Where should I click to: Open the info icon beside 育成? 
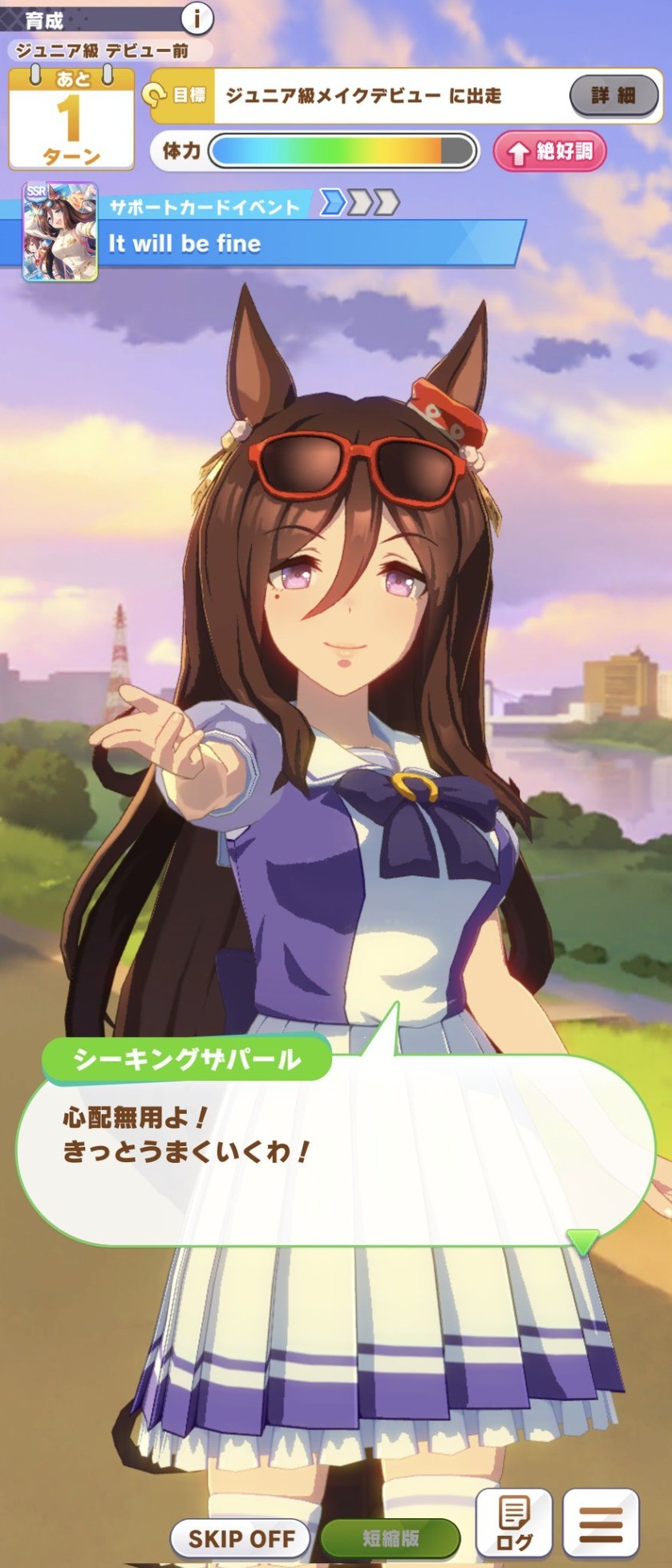tap(196, 17)
